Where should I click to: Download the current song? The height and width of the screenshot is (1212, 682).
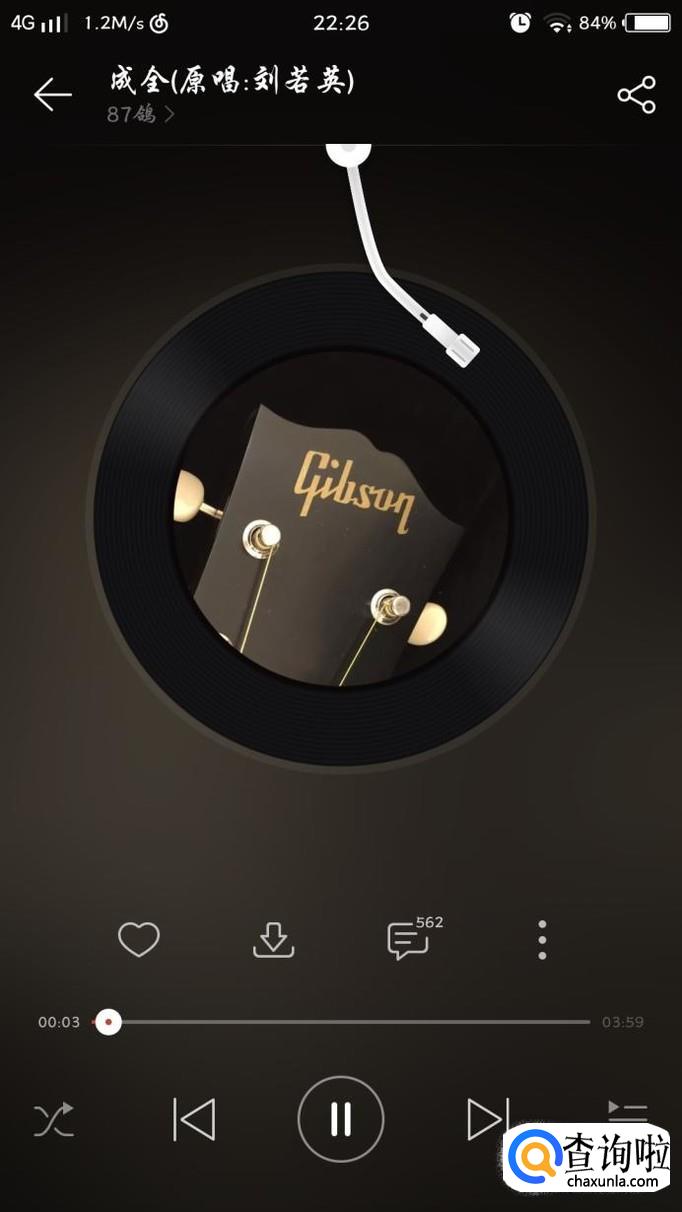pos(273,940)
